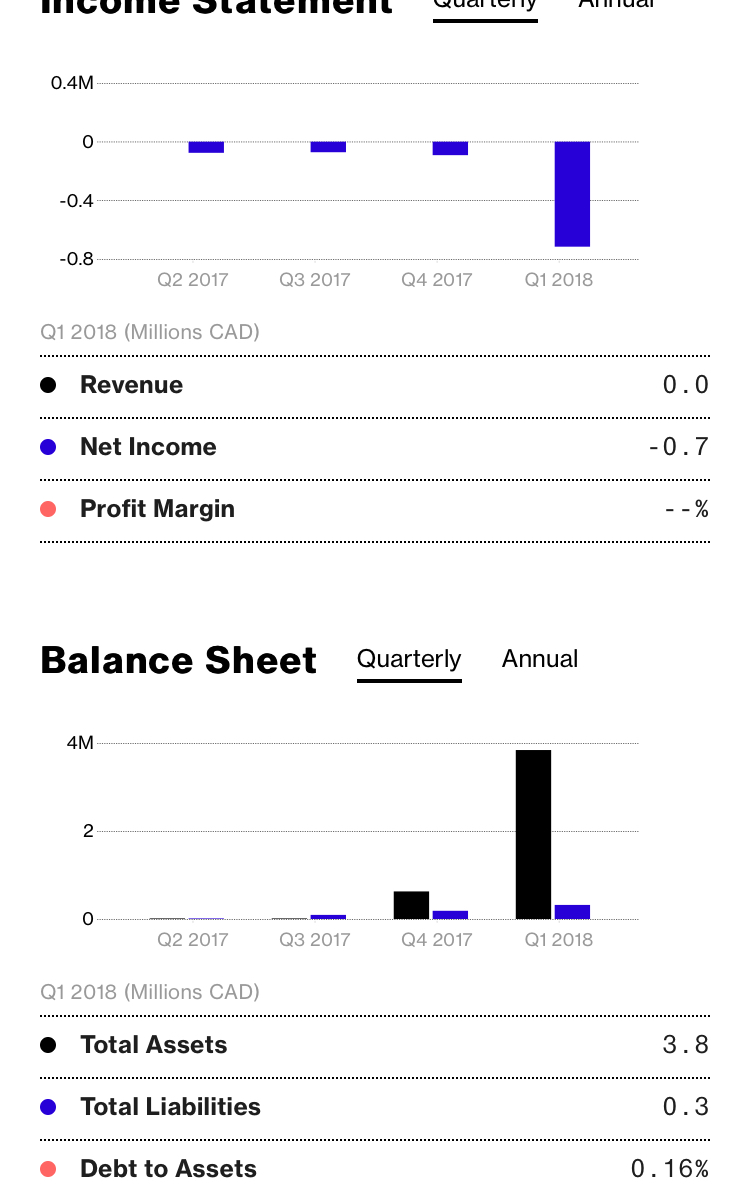Select Quarterly tab for Balance Sheet
750x1200 pixels.
[409, 660]
